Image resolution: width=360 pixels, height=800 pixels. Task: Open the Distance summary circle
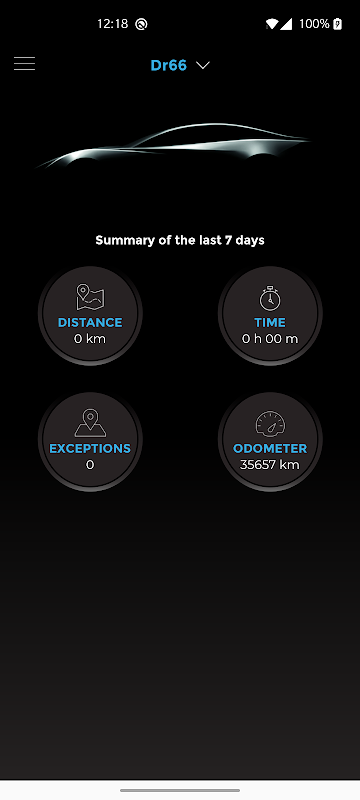(90, 314)
